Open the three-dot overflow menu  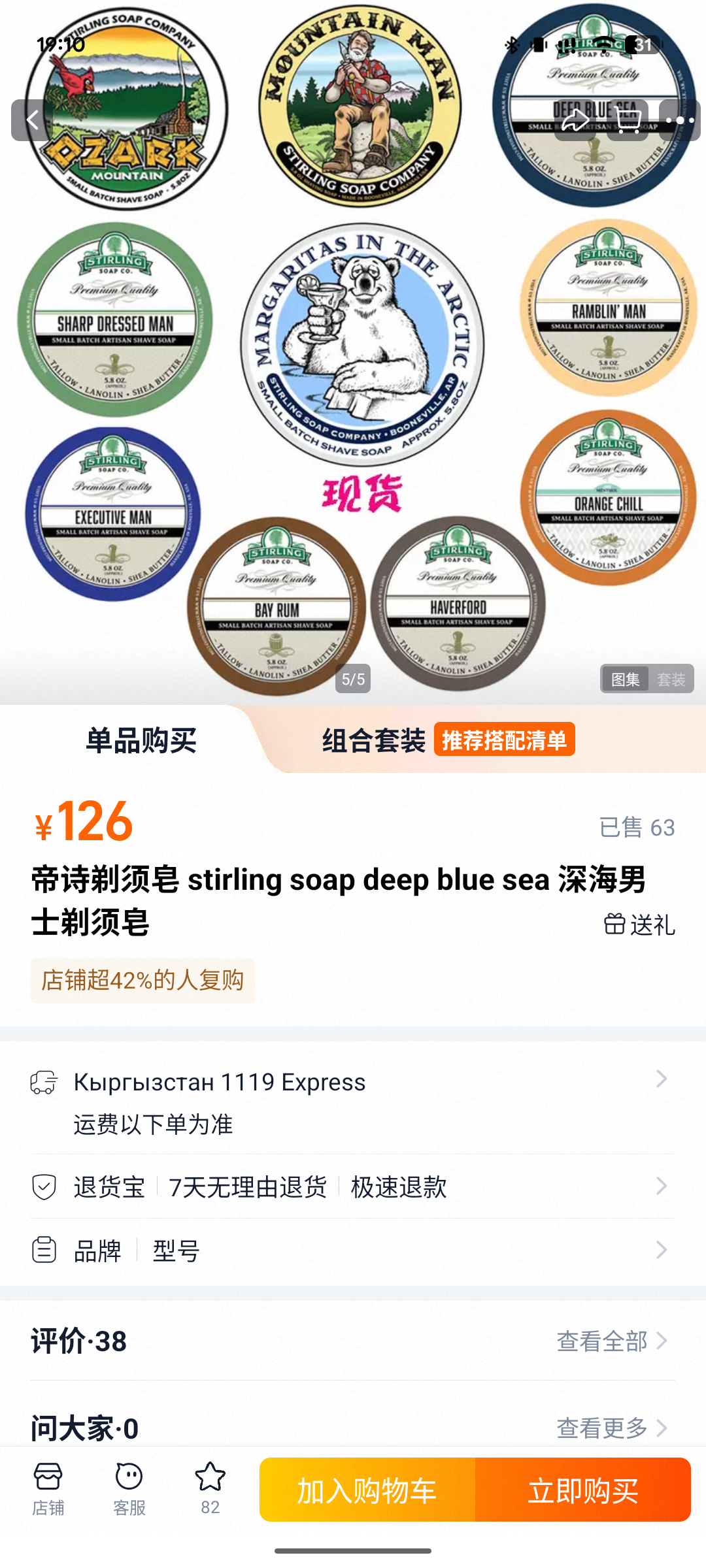[x=680, y=120]
